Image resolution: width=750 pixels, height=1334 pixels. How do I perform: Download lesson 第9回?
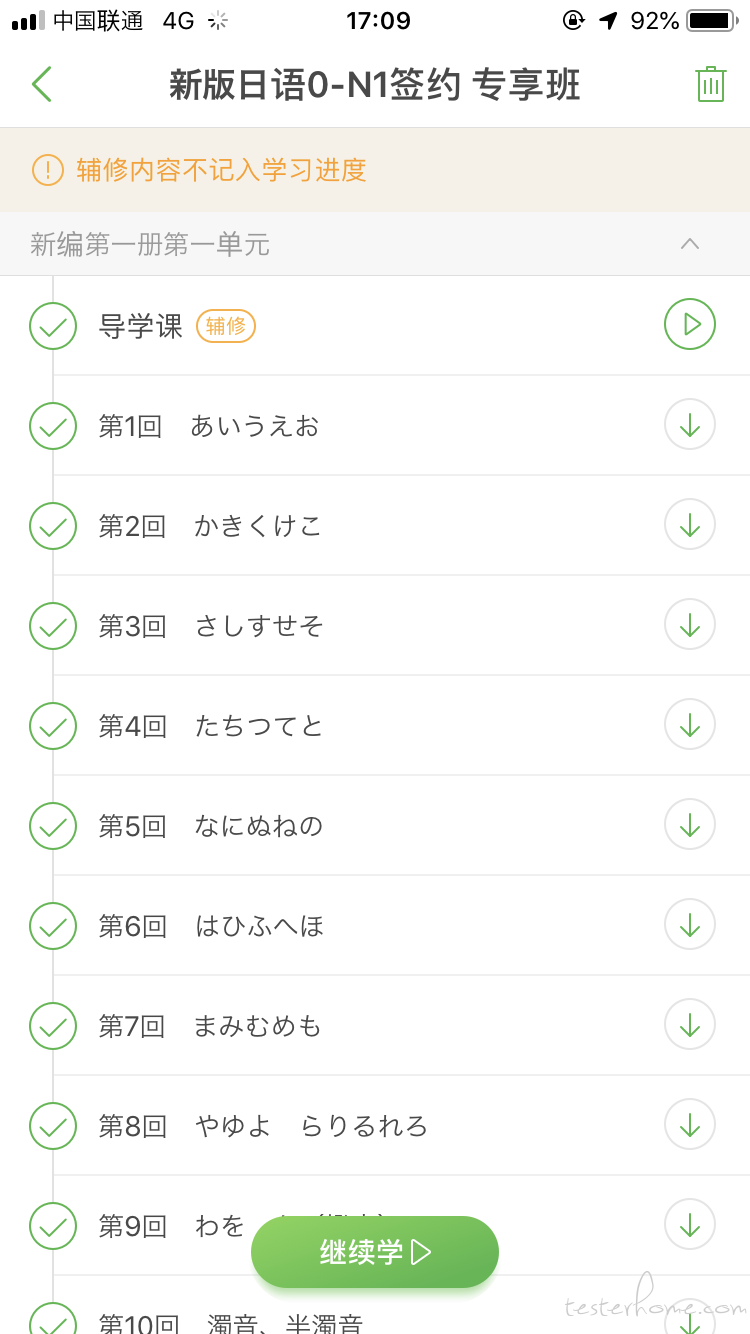coord(690,1225)
